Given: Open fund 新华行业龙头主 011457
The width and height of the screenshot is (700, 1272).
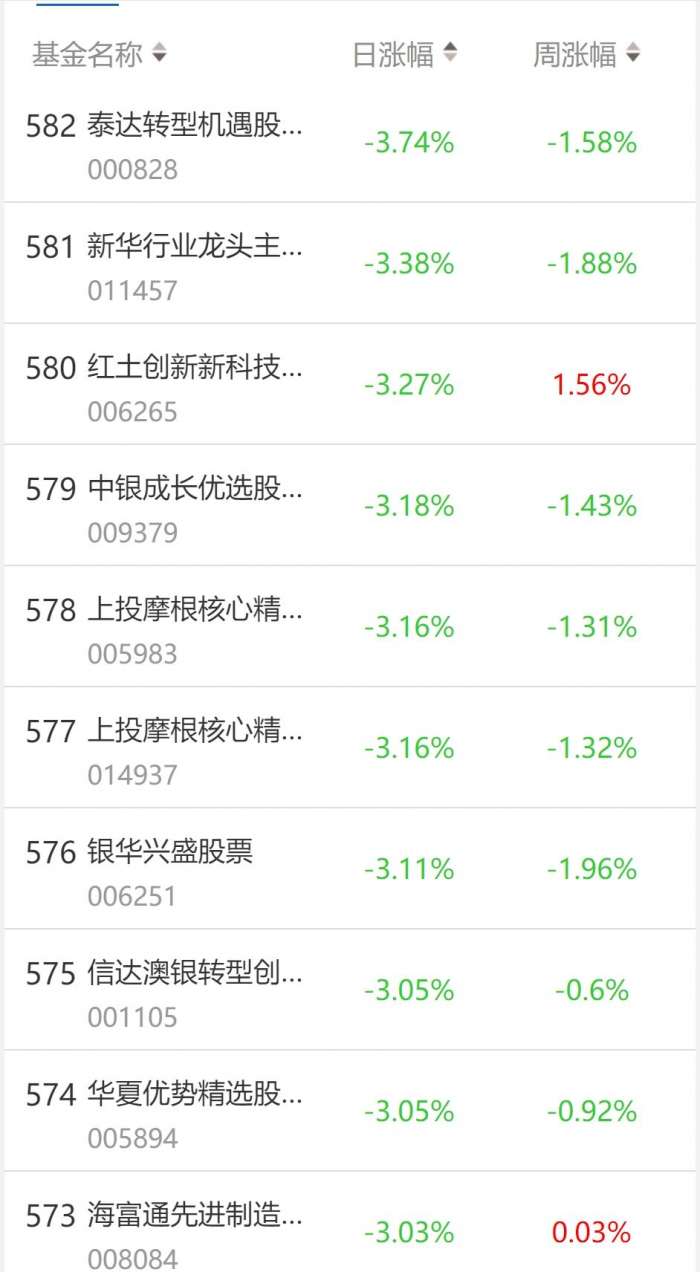Looking at the screenshot, I should pyautogui.click(x=195, y=247).
